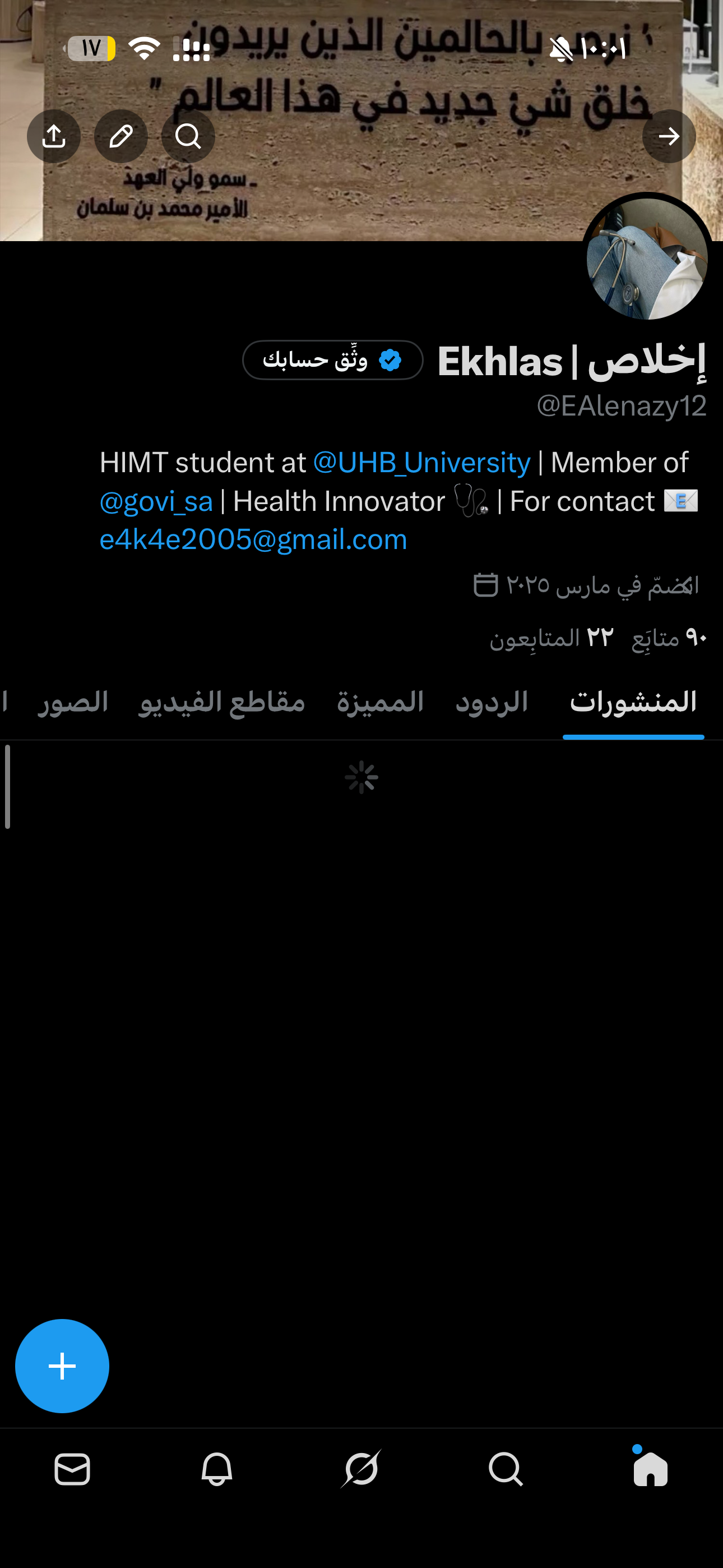
Task: Switch to the المميزة tab
Action: [x=380, y=703]
